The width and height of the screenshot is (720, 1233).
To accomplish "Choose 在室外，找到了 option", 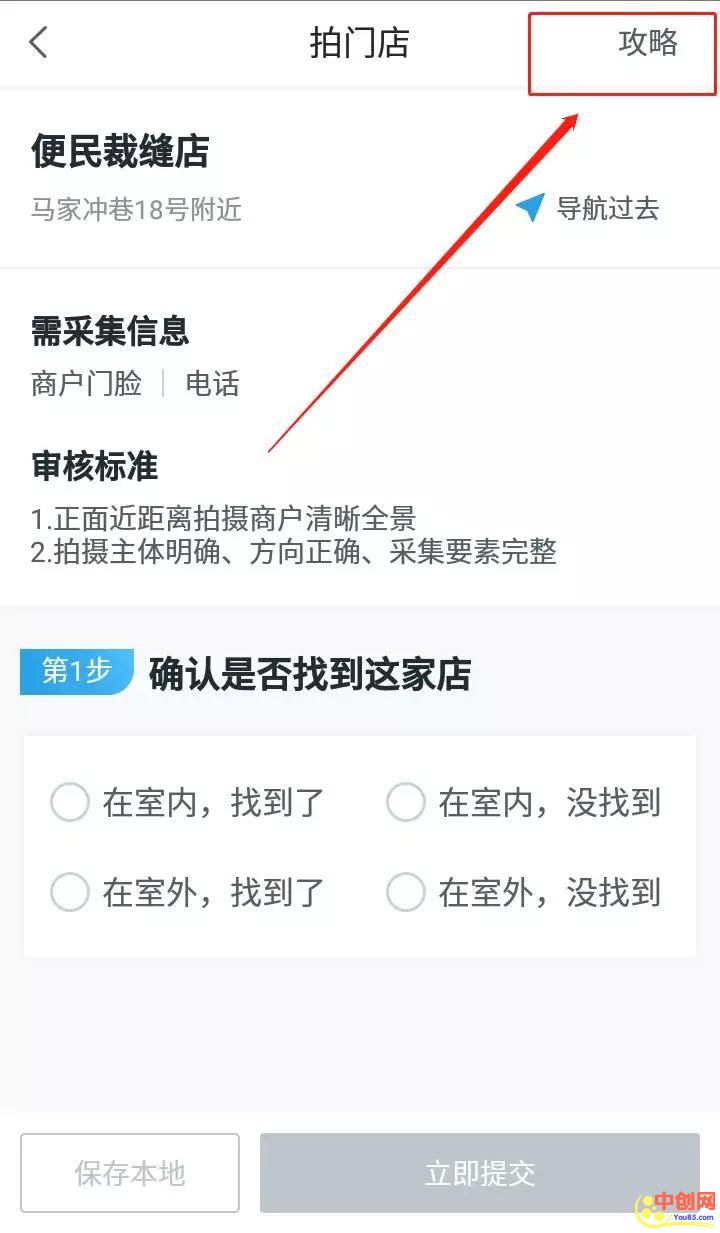I will 70,892.
